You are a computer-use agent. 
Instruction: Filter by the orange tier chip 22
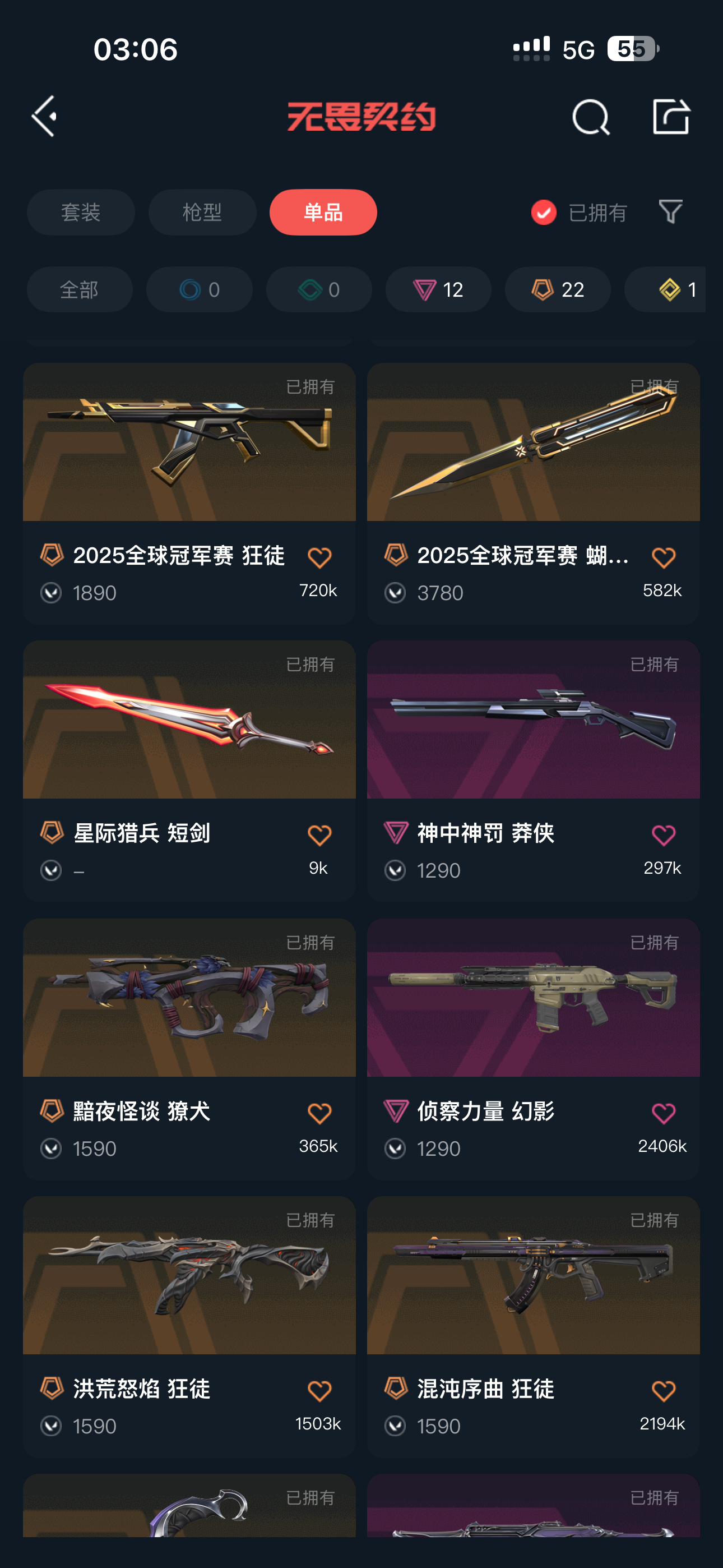click(558, 290)
